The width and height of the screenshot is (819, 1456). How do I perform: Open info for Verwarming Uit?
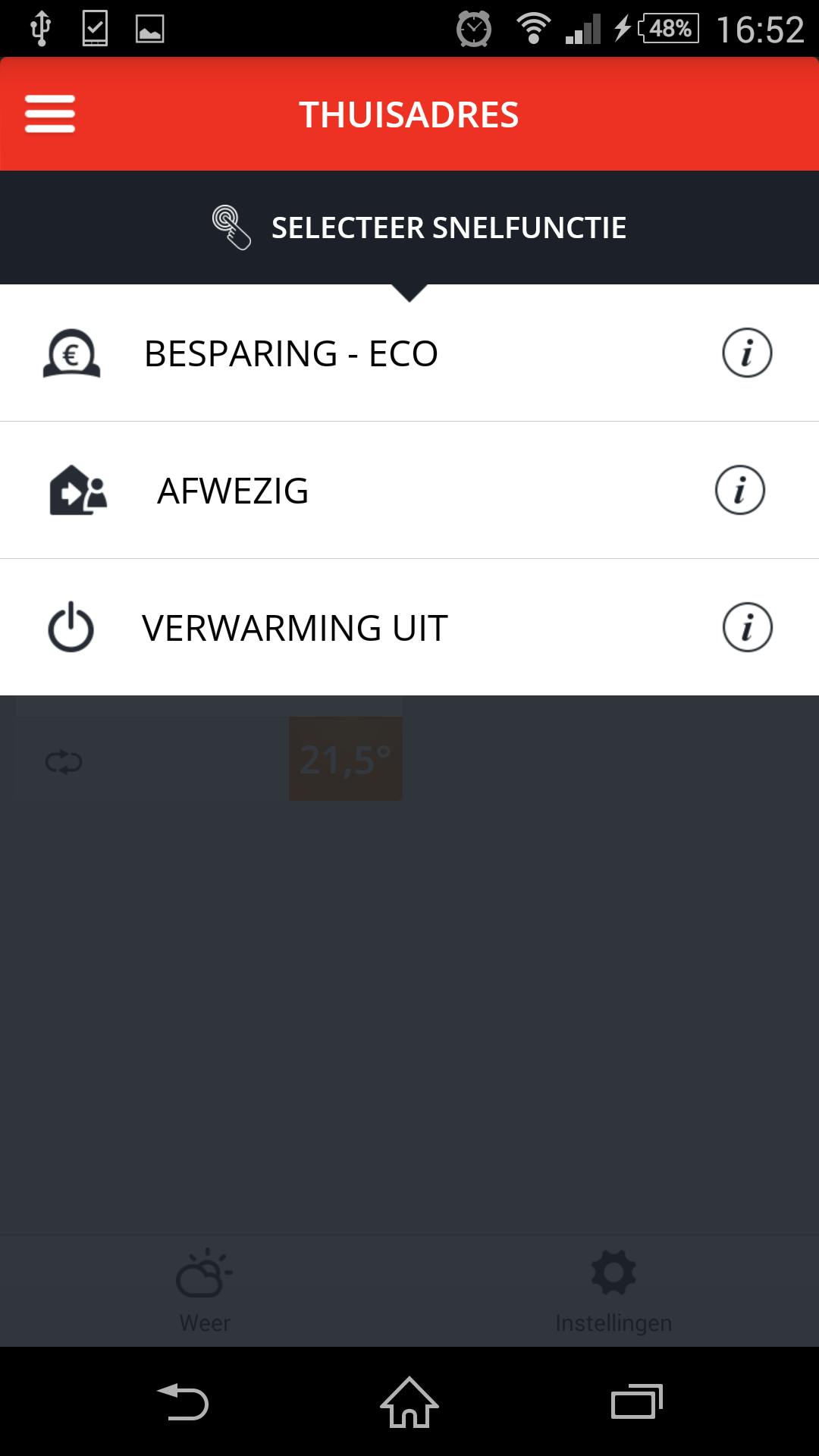click(x=747, y=627)
